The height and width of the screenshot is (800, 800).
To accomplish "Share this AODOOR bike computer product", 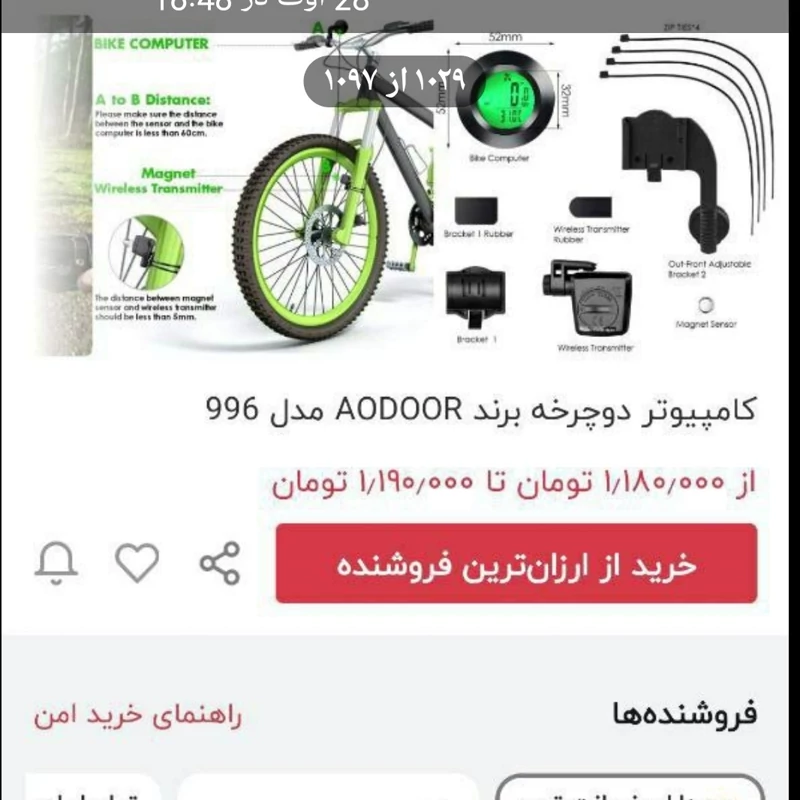I will 220,564.
